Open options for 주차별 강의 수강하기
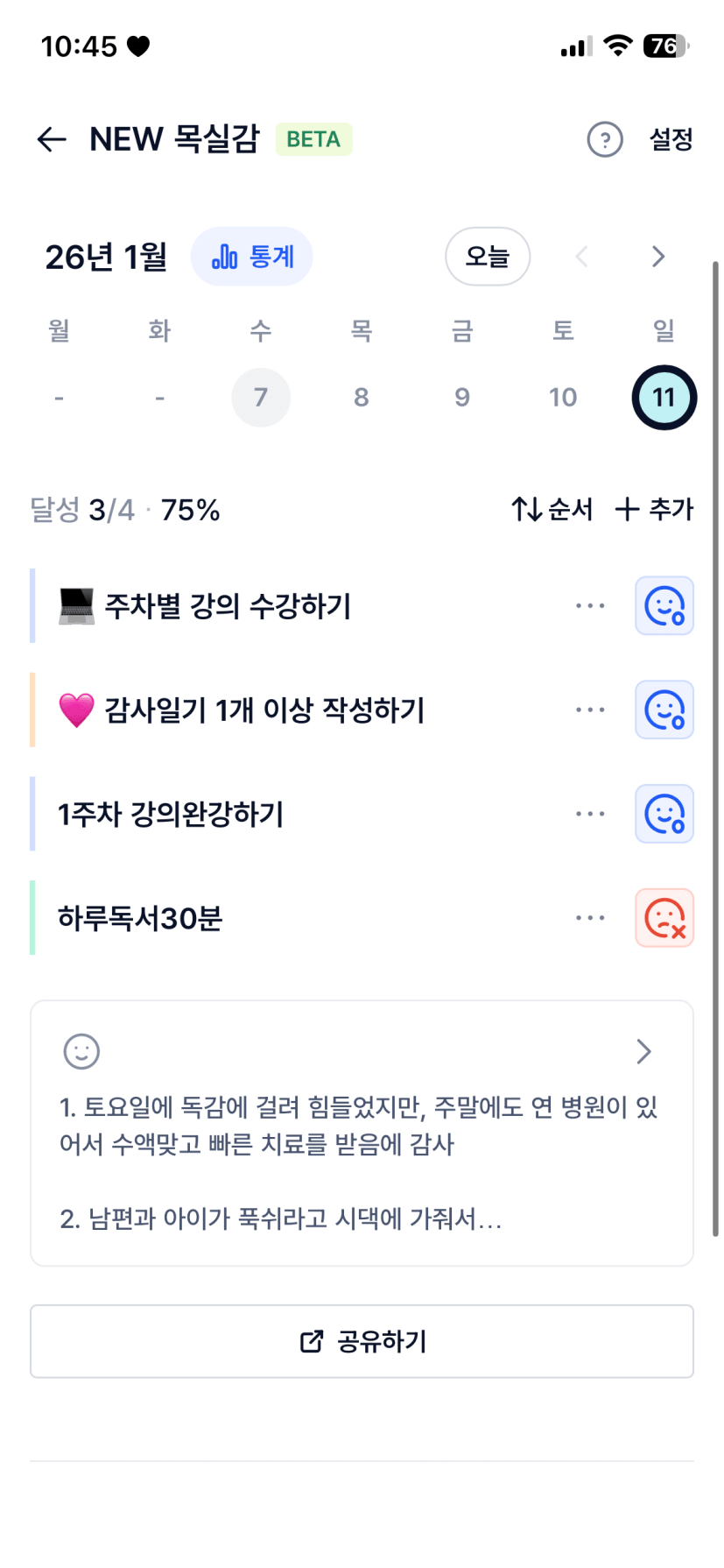The height and width of the screenshot is (1568, 724). 590,606
